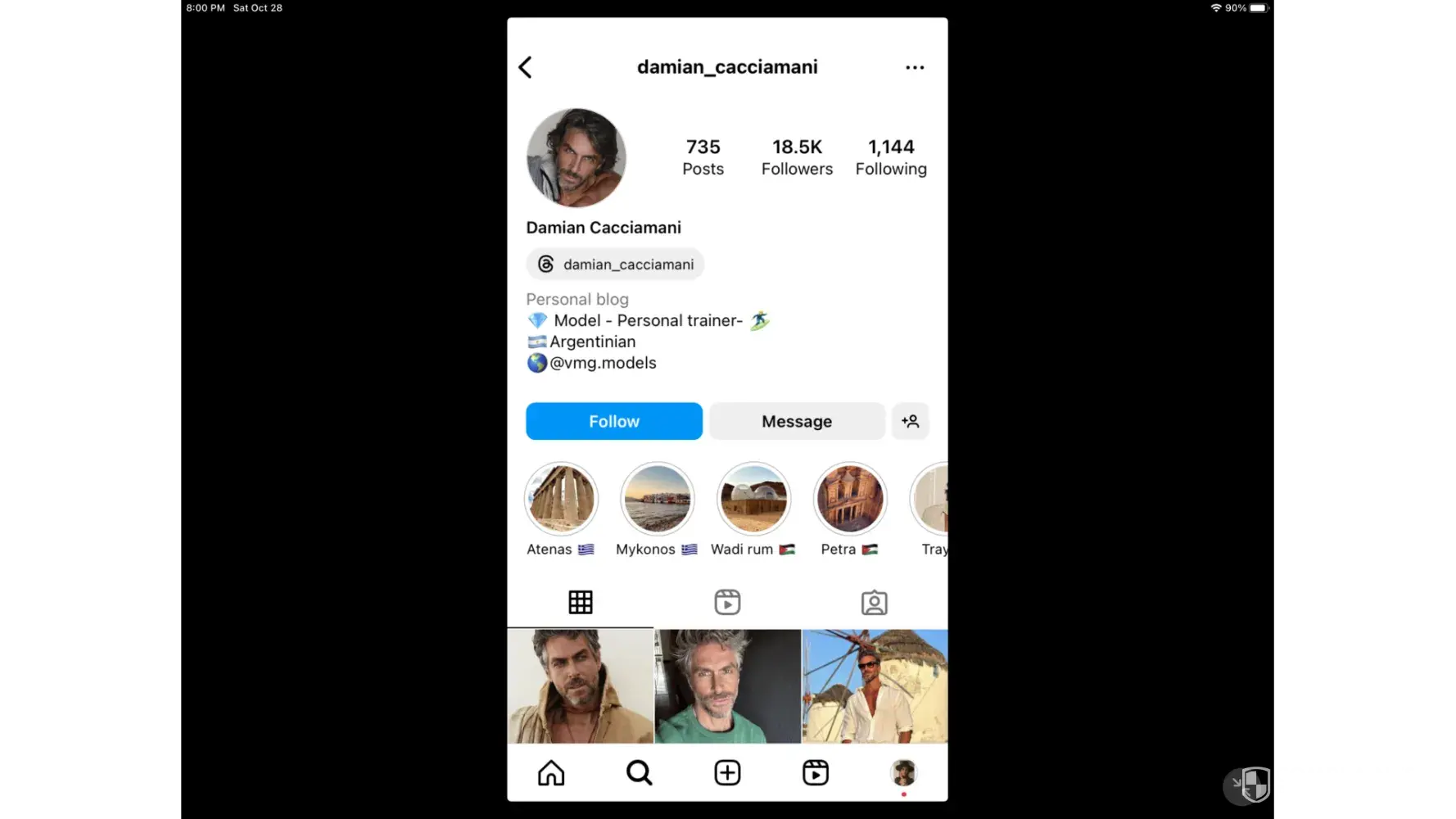This screenshot has height=819, width=1456.
Task: Open the Petra story highlight
Action: [x=849, y=499]
